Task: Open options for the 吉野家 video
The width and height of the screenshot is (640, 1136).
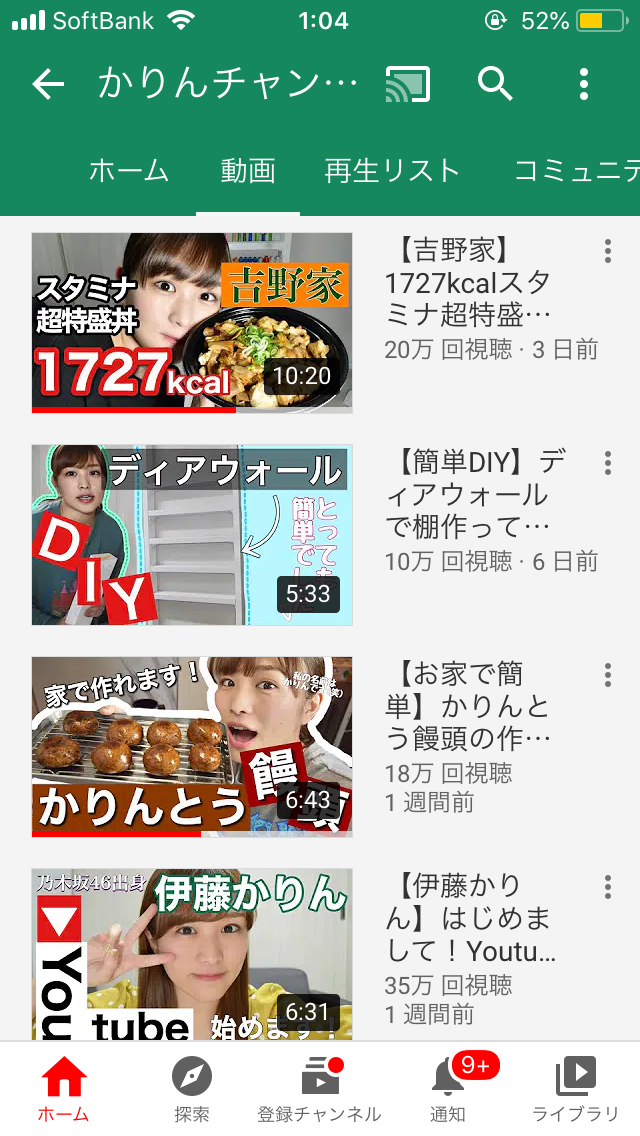Action: tap(607, 251)
